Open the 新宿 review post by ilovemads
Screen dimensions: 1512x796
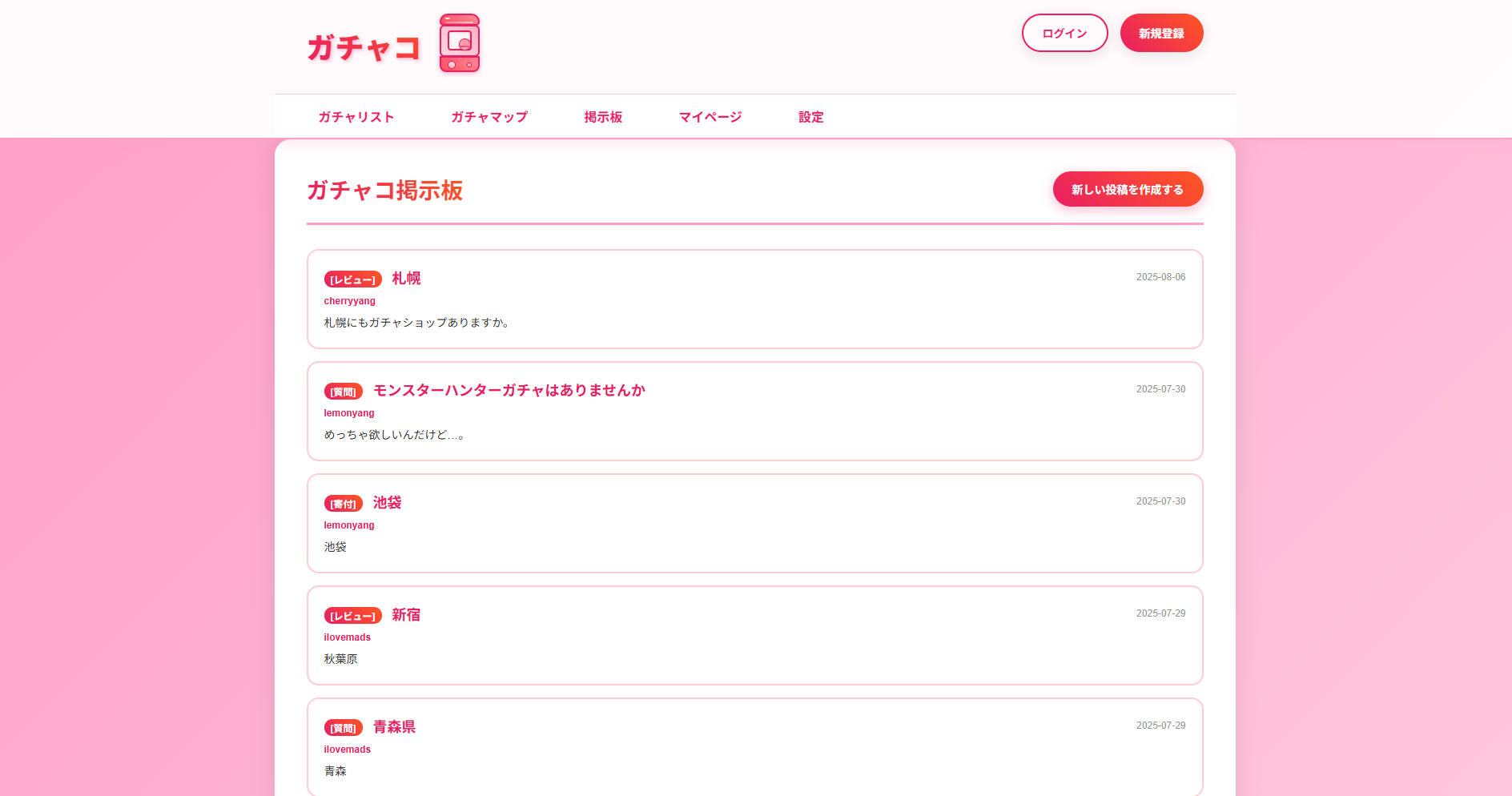click(x=406, y=615)
